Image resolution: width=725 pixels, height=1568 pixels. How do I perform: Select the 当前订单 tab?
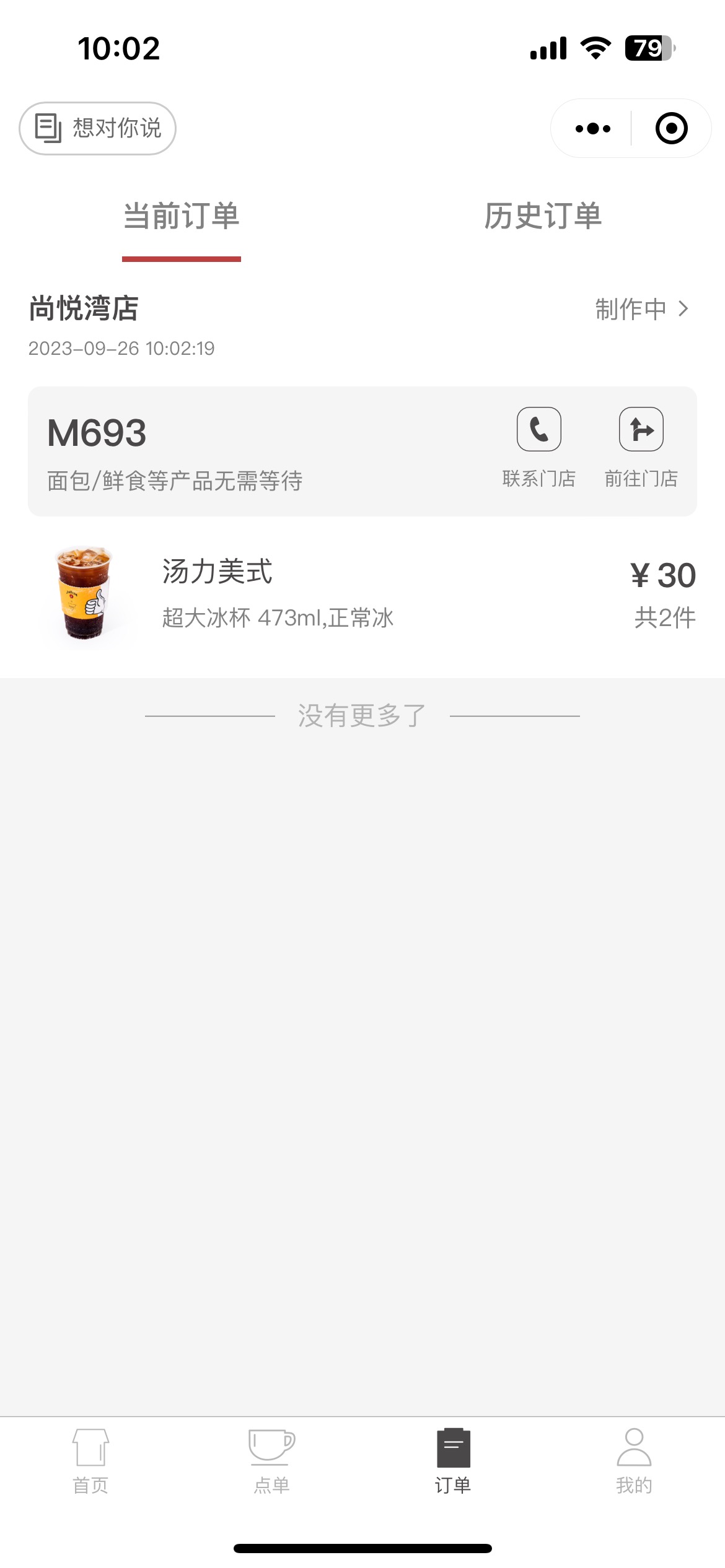click(182, 216)
